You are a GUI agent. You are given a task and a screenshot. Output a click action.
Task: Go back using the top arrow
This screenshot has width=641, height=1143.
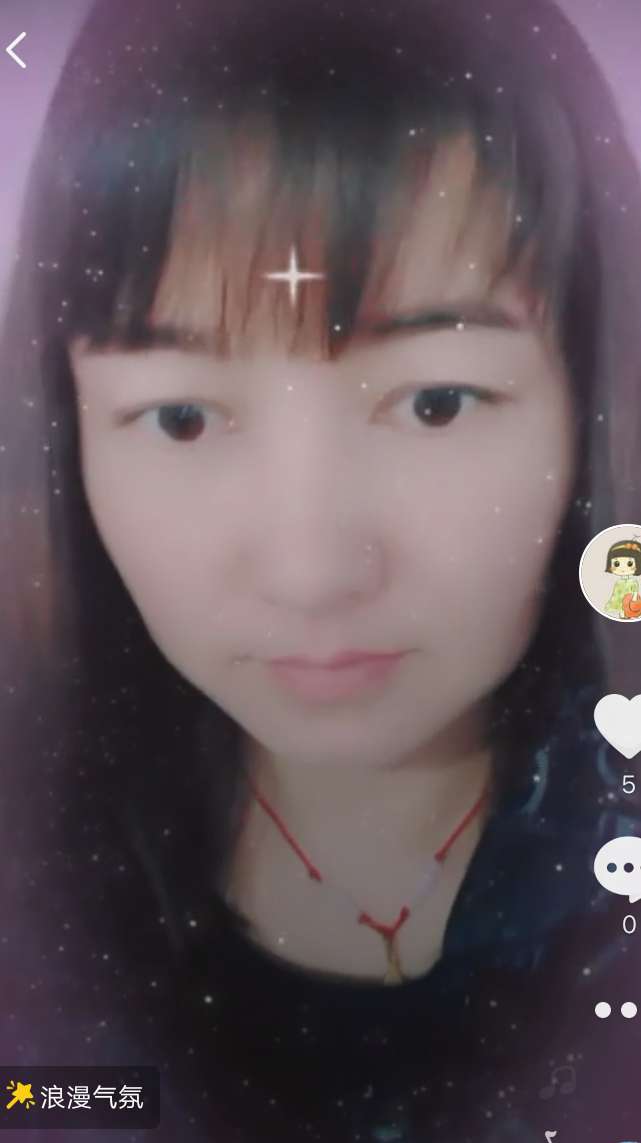[17, 49]
